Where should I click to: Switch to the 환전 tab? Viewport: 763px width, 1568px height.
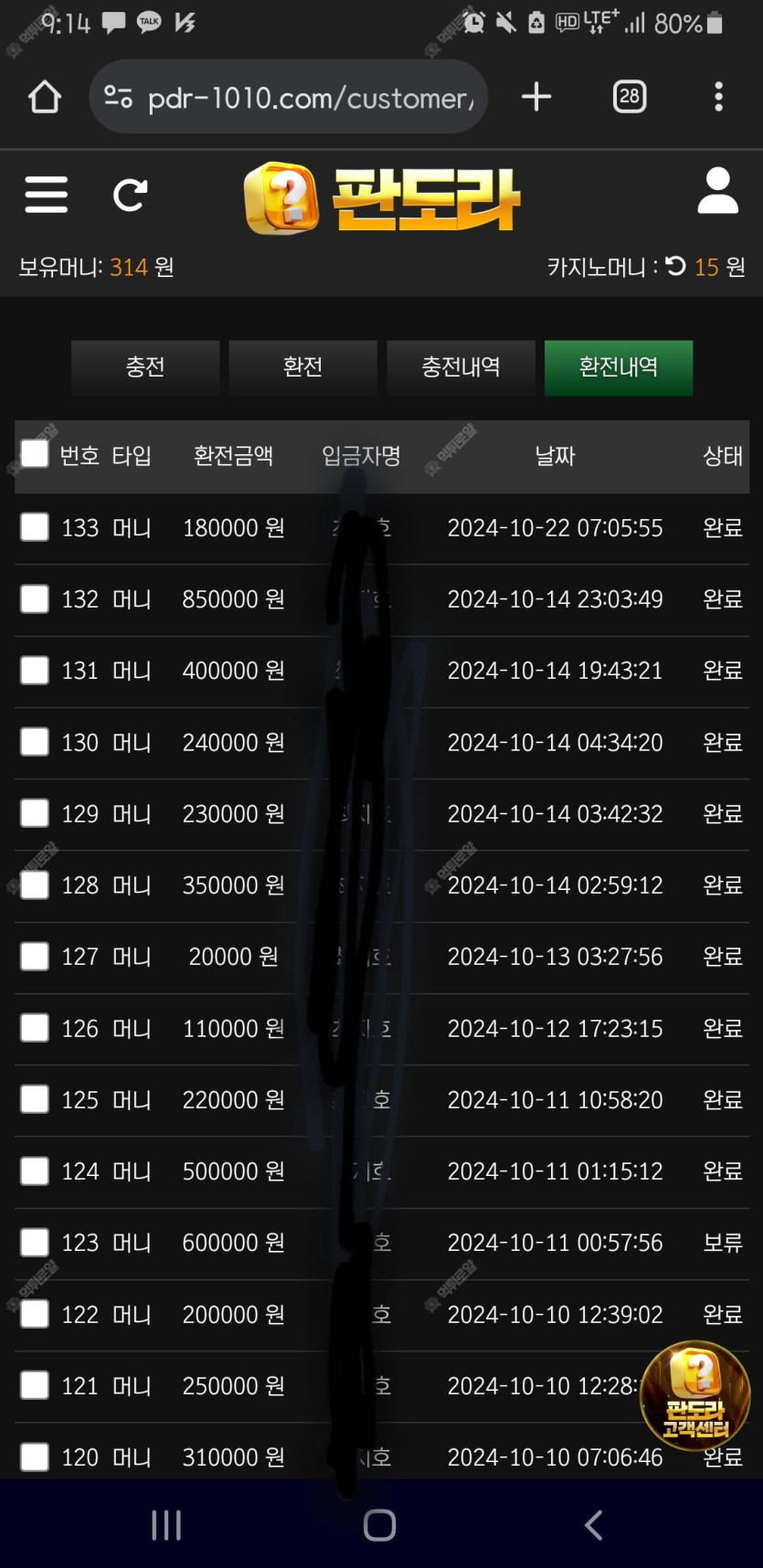[x=302, y=367]
